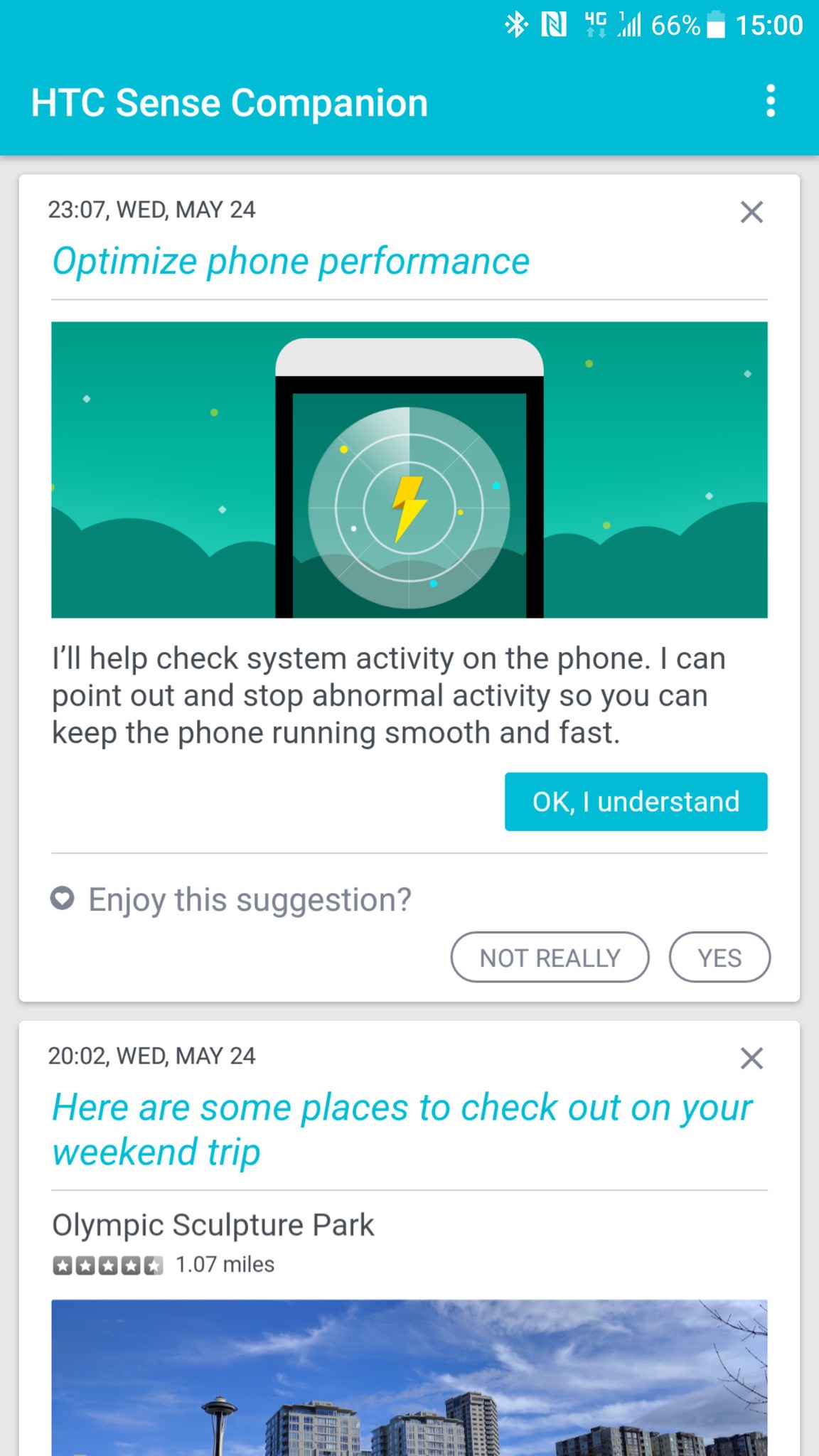
Task: Close the weekend trip places card
Action: click(751, 1059)
